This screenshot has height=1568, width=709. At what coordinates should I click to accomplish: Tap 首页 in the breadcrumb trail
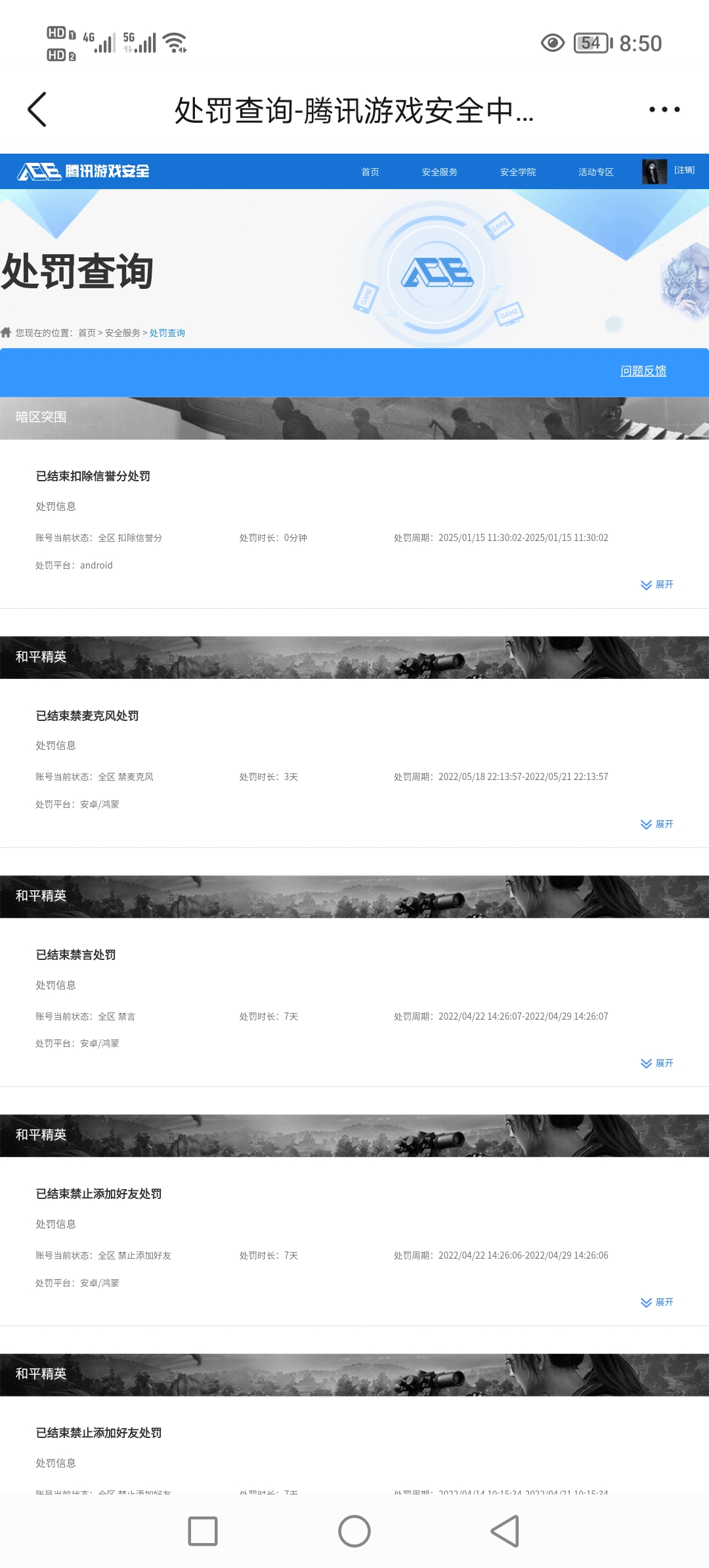coord(87,333)
